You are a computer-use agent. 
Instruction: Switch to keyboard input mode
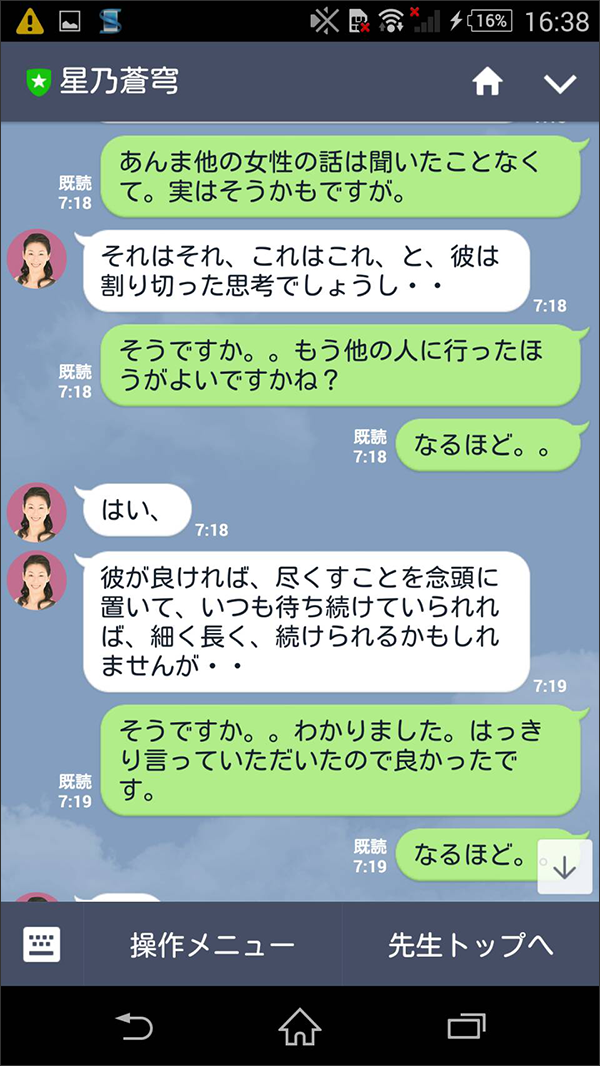pos(42,944)
